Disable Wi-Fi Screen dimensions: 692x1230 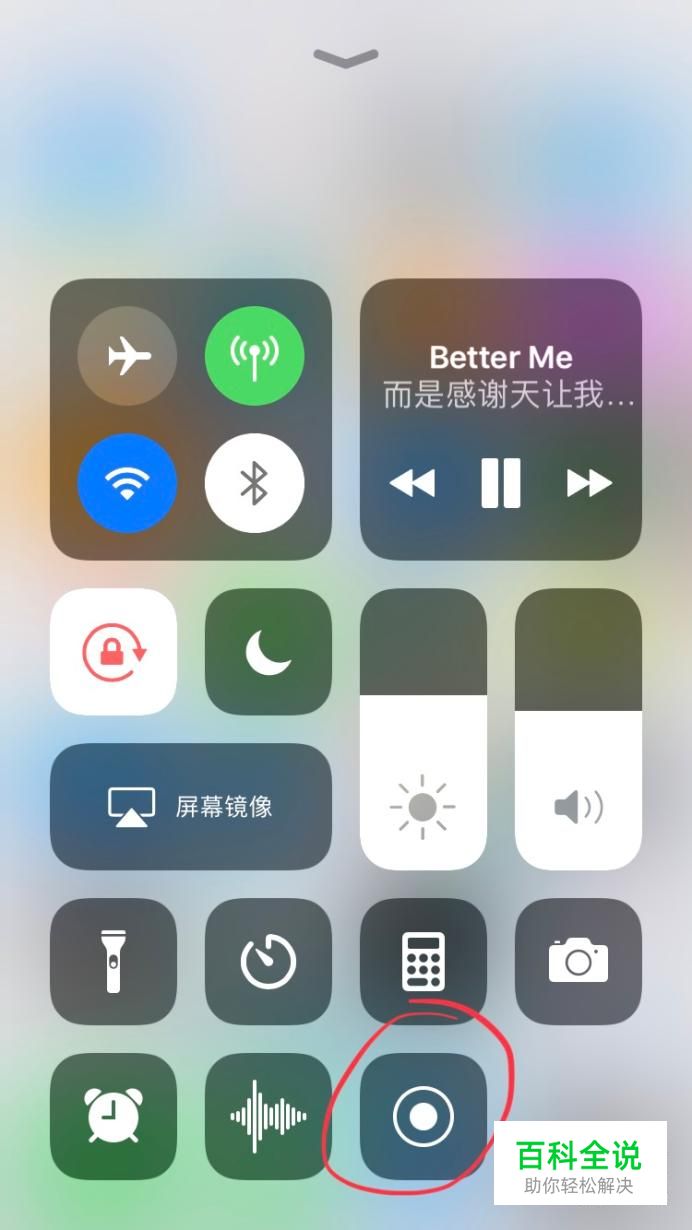coord(128,483)
